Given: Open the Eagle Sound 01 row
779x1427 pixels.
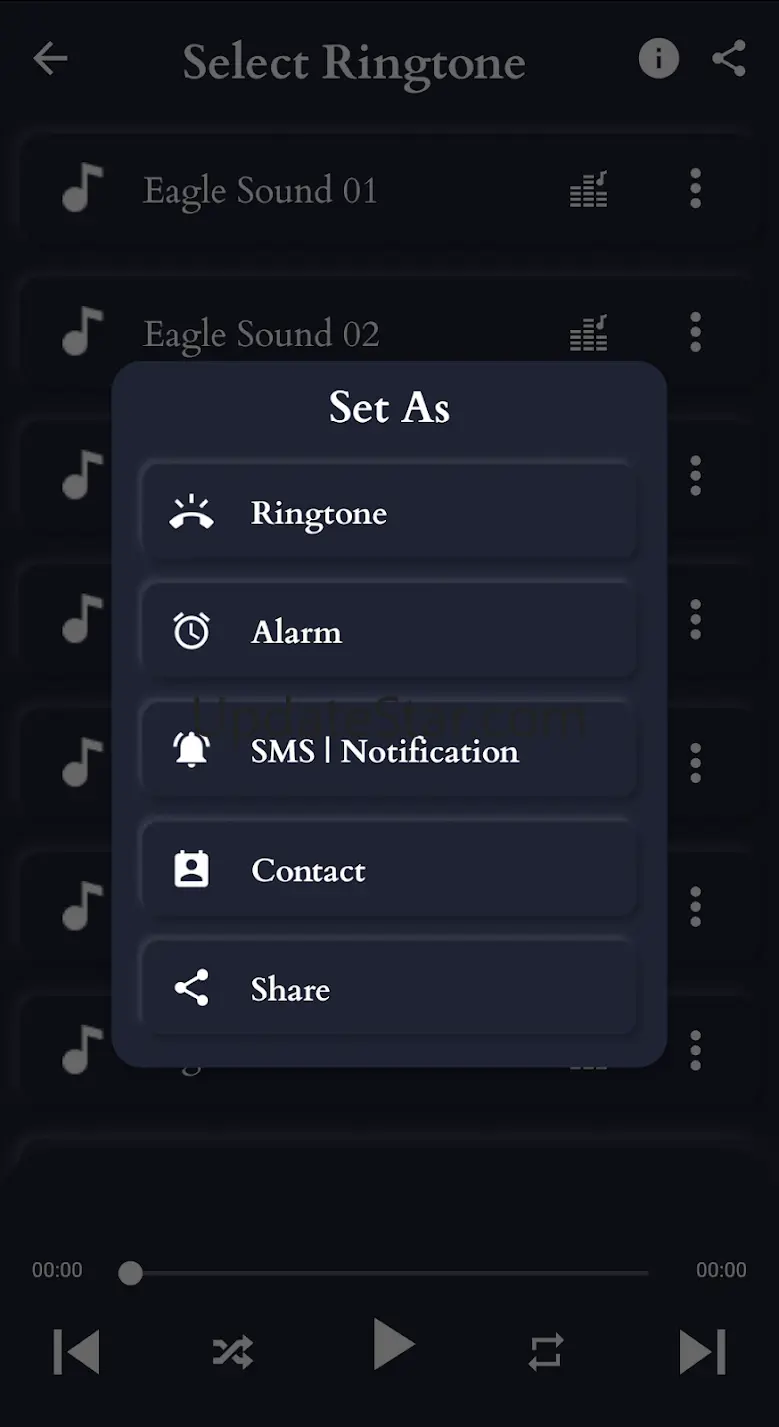Looking at the screenshot, I should pos(300,190).
